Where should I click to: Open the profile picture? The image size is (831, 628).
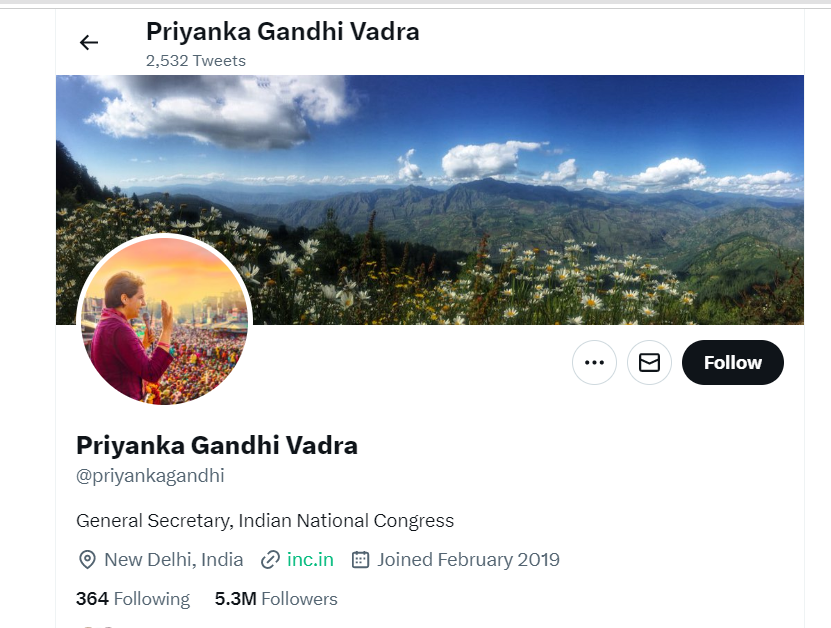coord(164,322)
